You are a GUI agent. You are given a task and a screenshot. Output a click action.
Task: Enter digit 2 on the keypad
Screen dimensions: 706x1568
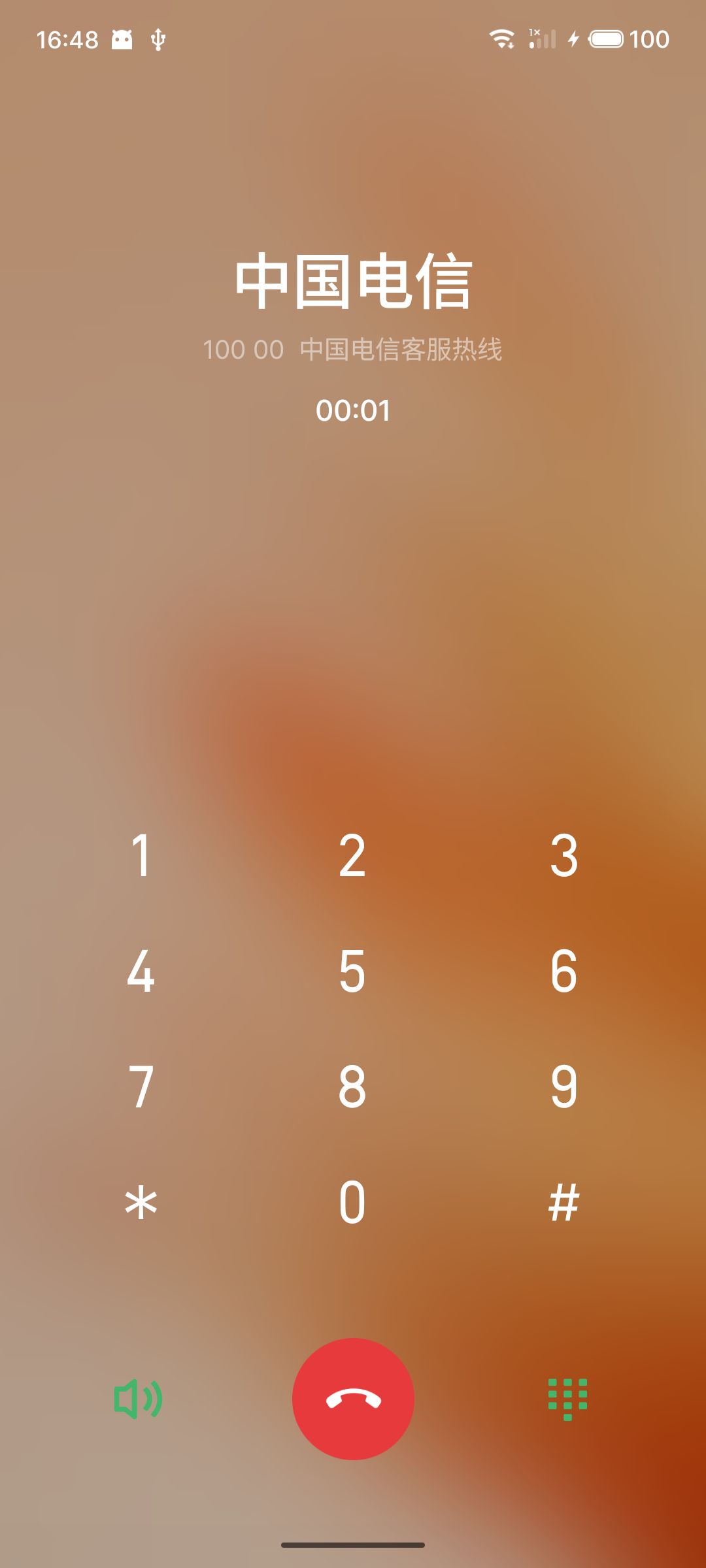click(x=352, y=855)
